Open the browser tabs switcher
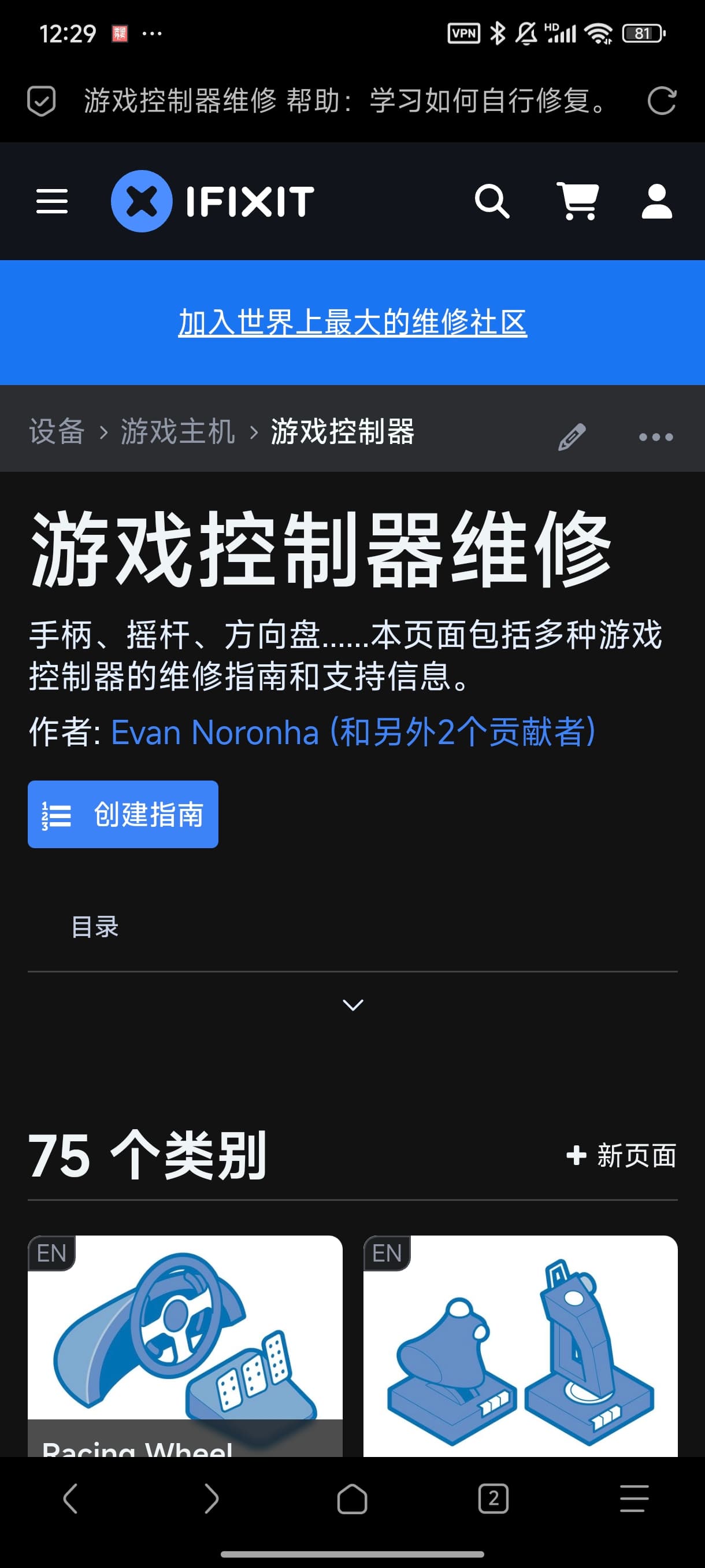This screenshot has height=1568, width=705. tap(493, 1498)
